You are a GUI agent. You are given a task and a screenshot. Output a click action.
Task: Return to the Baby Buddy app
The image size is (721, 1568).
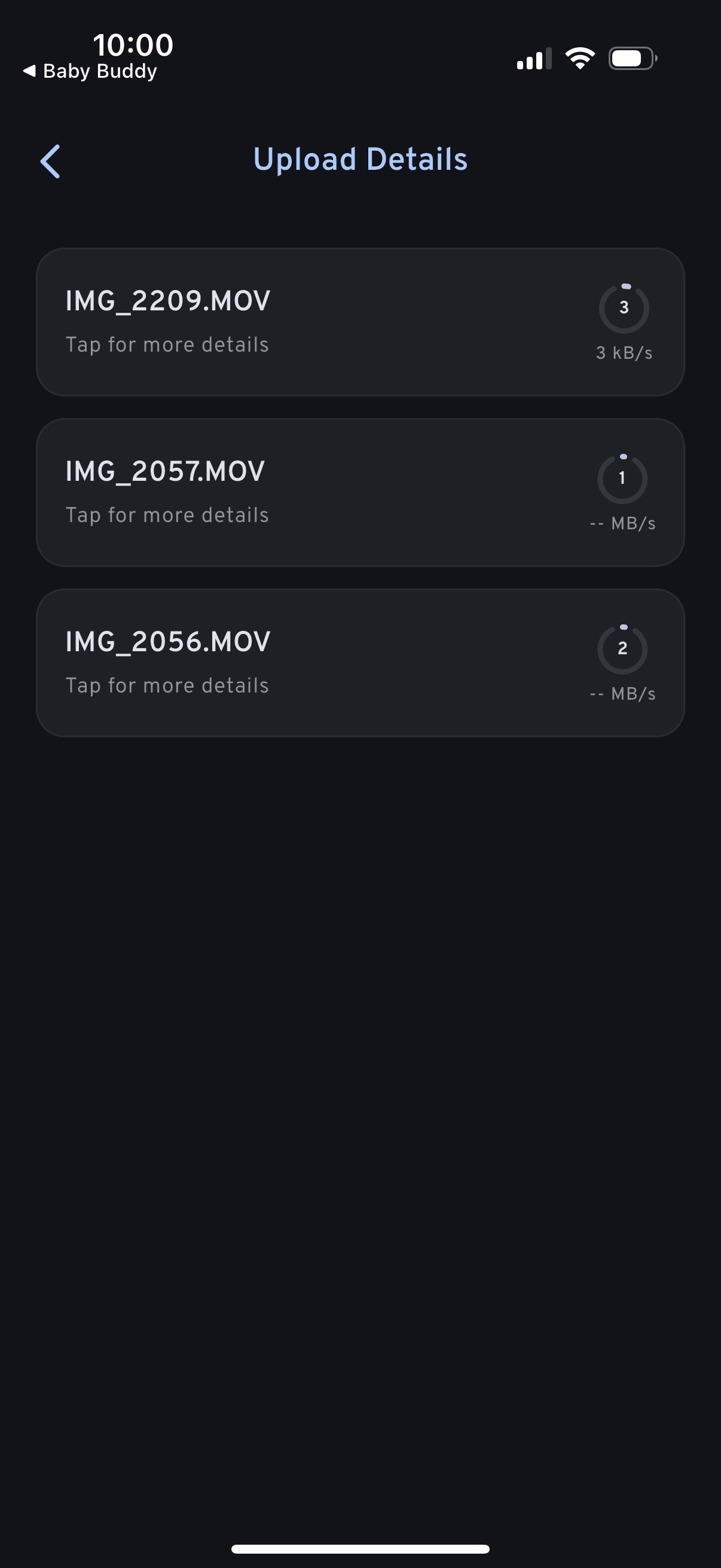(x=90, y=71)
